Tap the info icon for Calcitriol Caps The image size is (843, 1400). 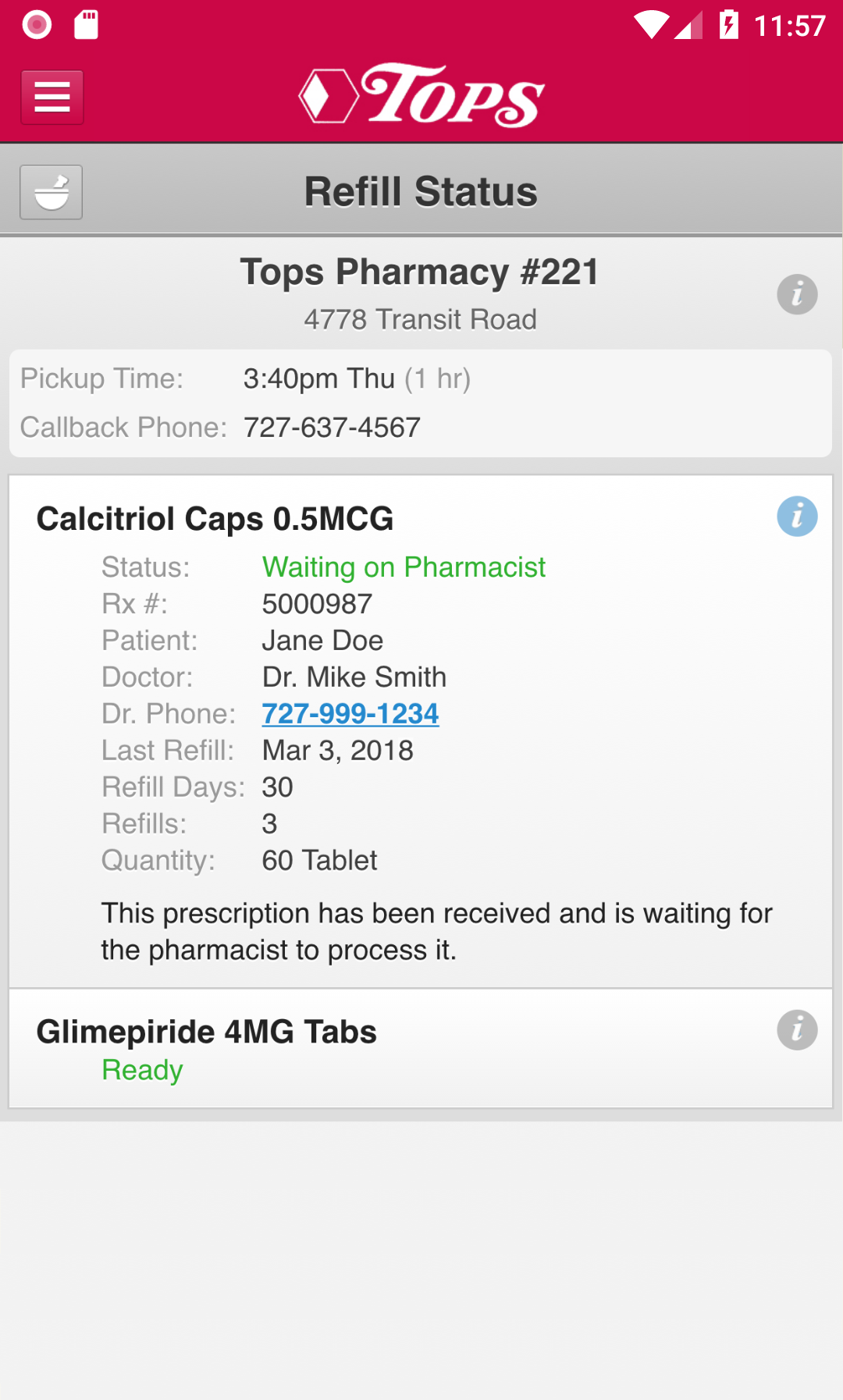[x=797, y=517]
